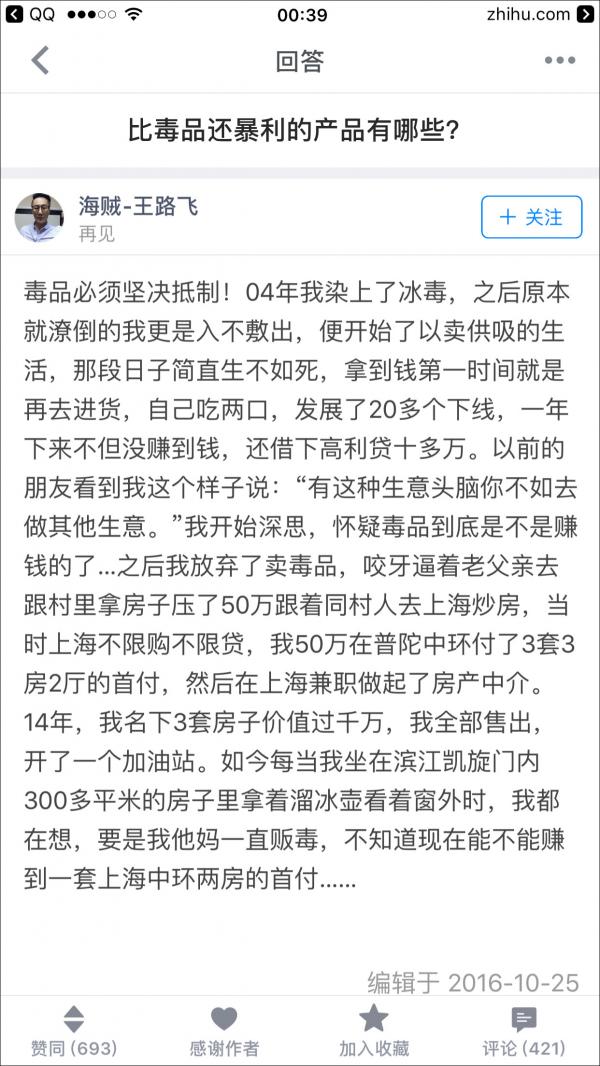Image resolution: width=600 pixels, height=1066 pixels.
Task: Go back using the top-left arrow
Action: point(40,61)
